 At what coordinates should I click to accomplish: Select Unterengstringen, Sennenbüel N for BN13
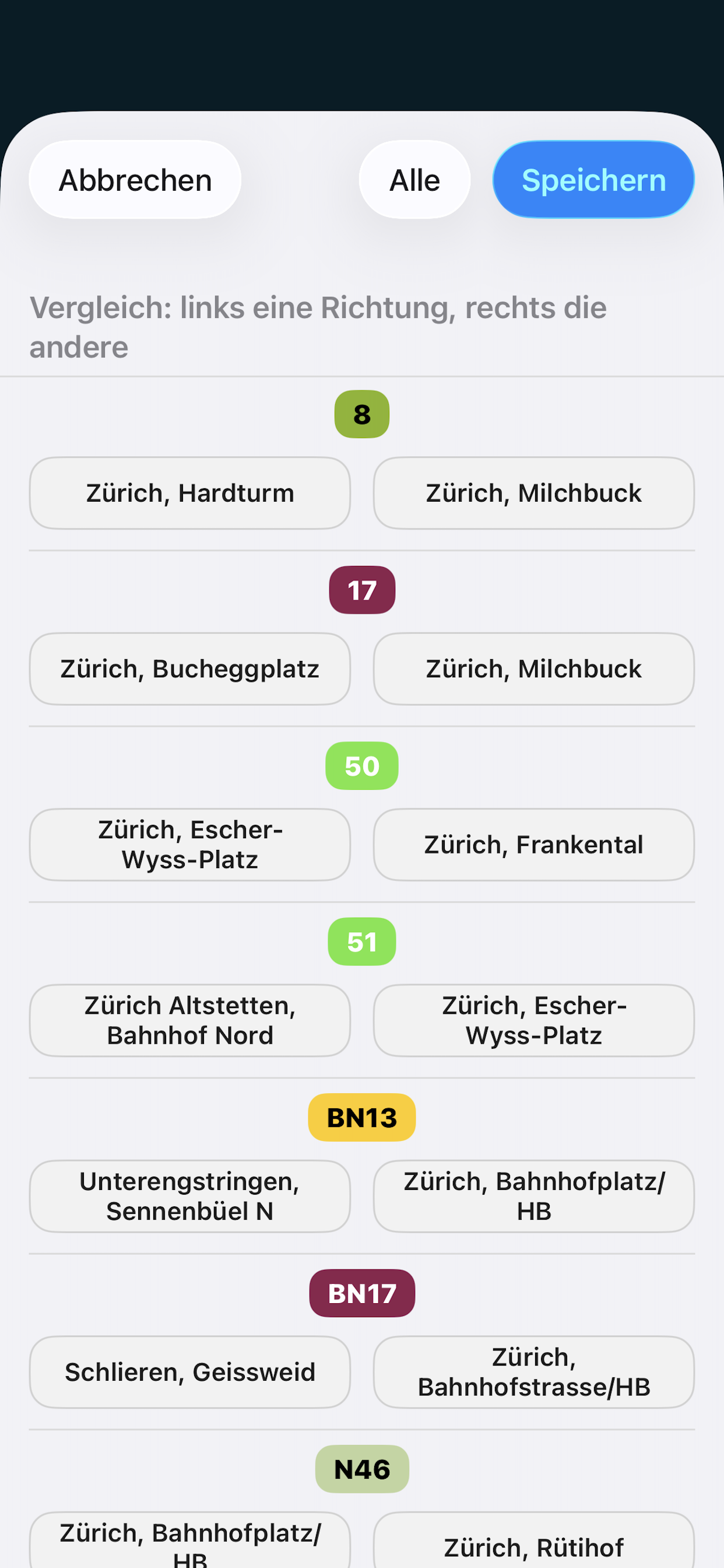pos(189,1196)
